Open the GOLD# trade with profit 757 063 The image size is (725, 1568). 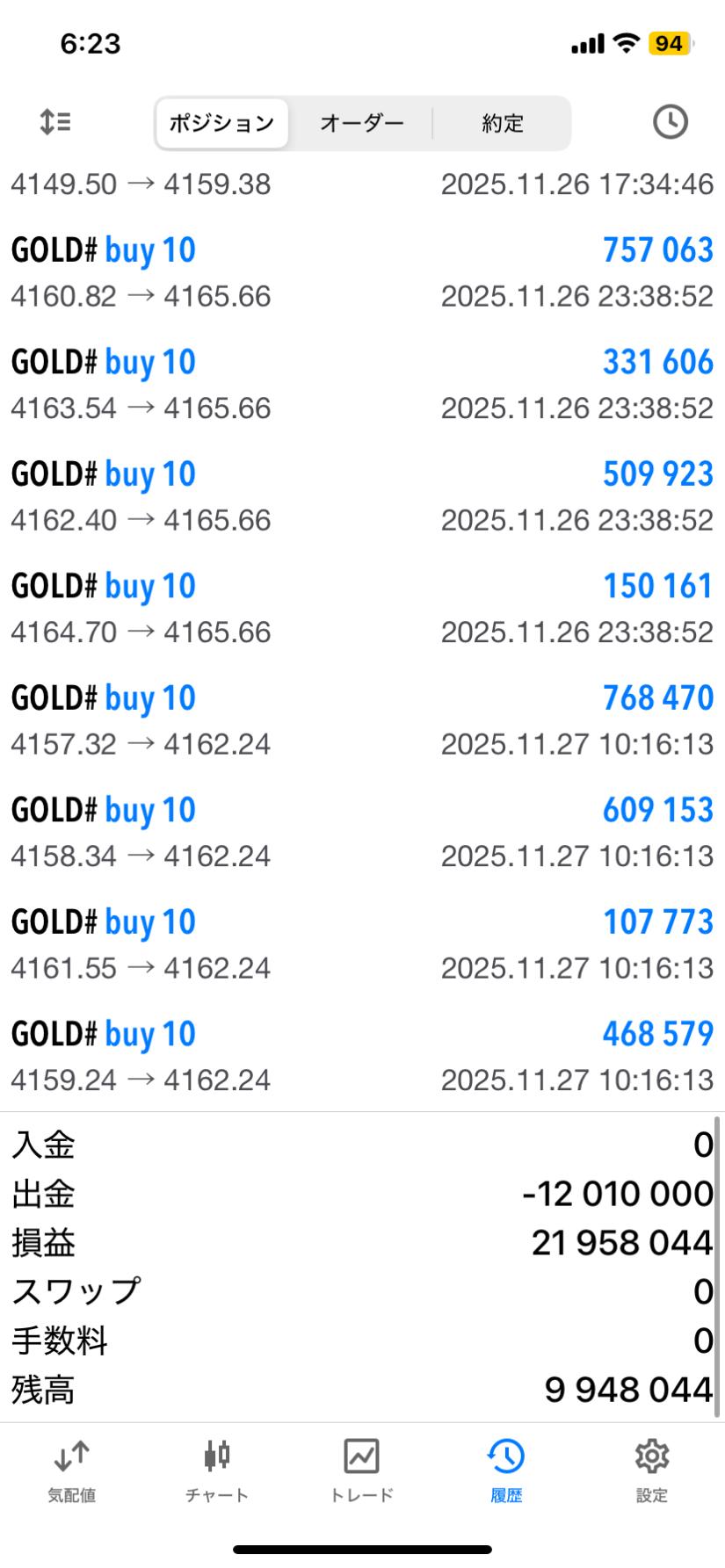(362, 272)
